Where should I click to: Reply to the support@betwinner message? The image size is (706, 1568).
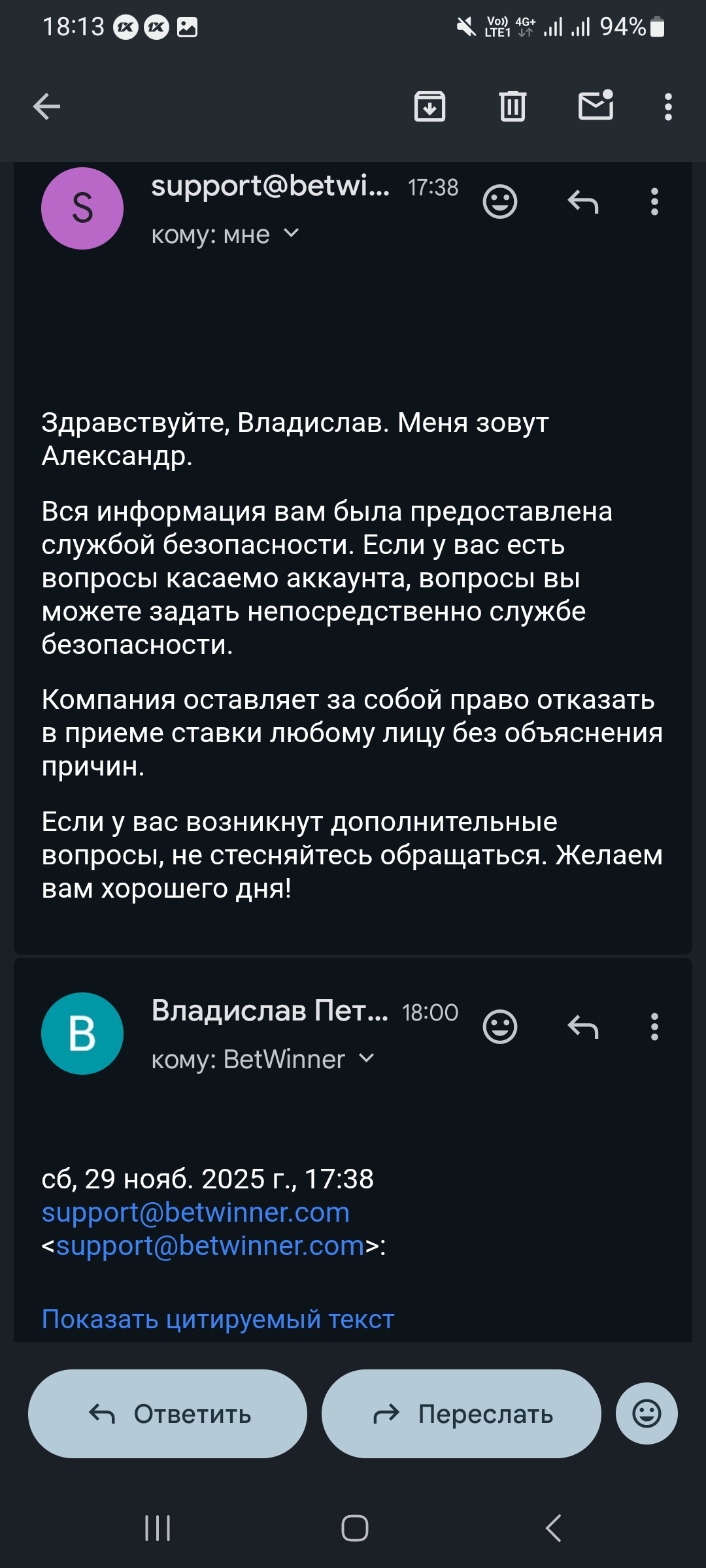point(583,202)
